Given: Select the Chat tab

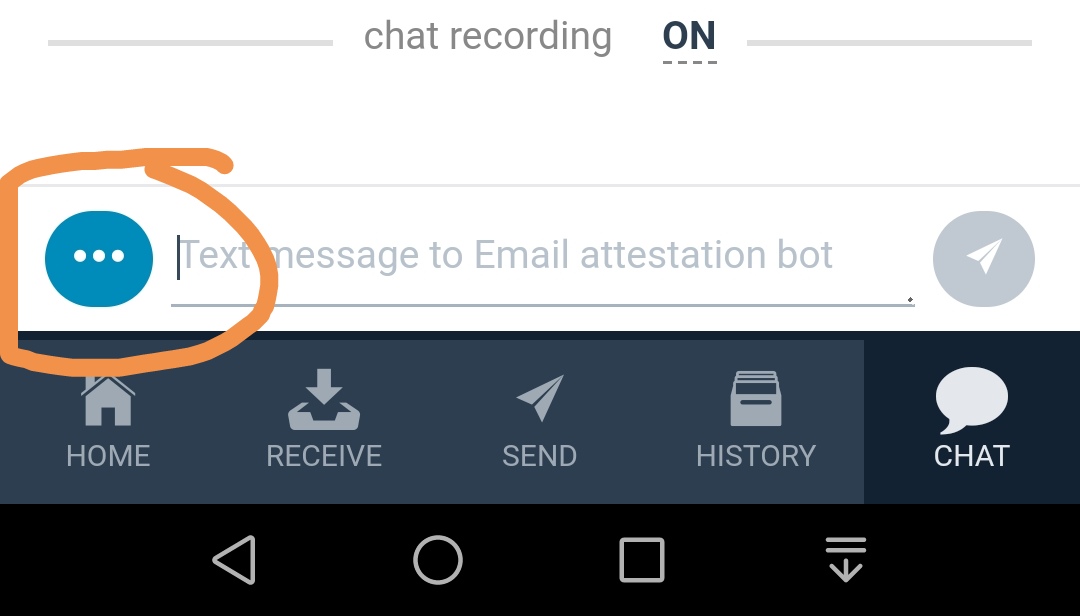Looking at the screenshot, I should point(971,422).
